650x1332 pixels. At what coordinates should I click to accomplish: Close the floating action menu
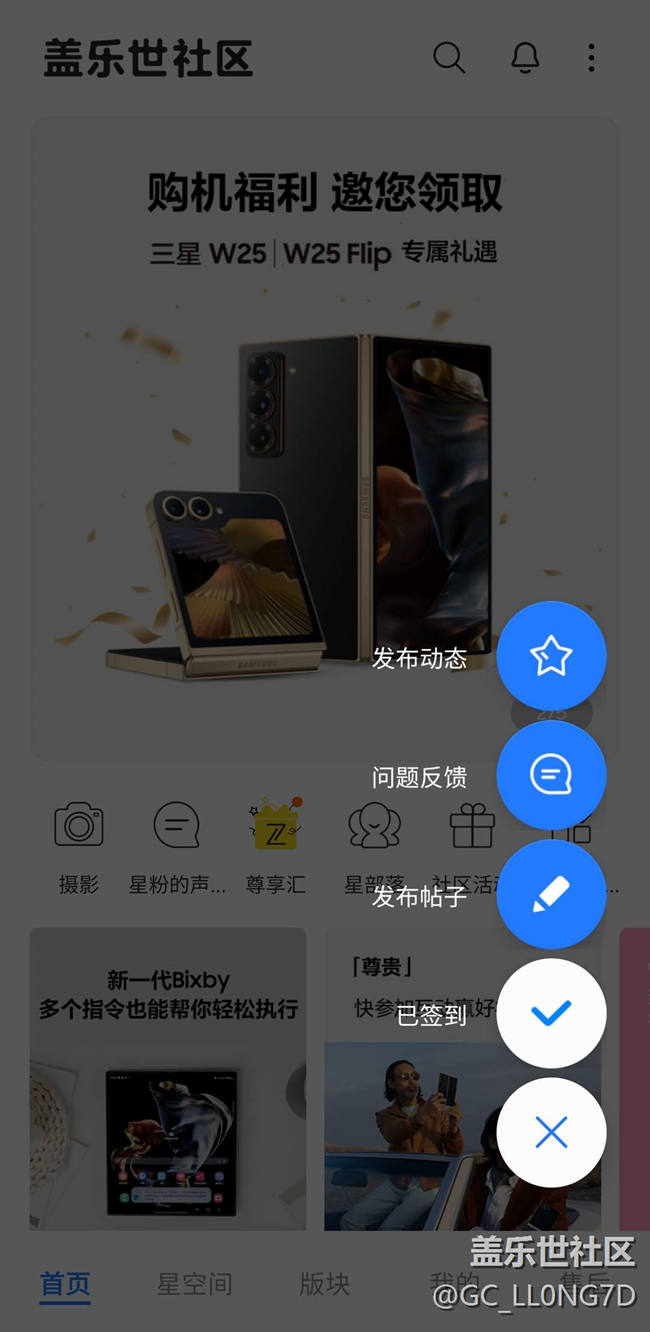(551, 1132)
